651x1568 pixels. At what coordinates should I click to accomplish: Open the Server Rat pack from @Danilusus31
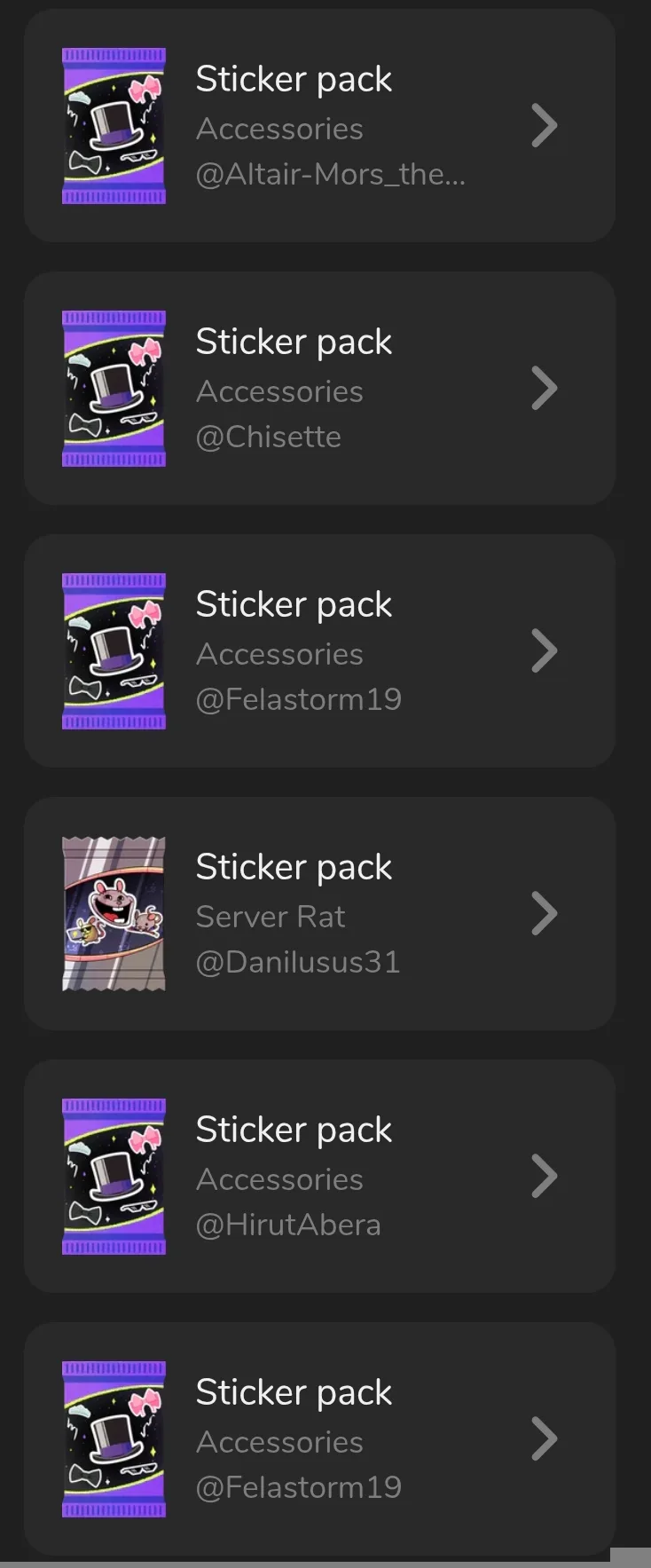(x=319, y=914)
